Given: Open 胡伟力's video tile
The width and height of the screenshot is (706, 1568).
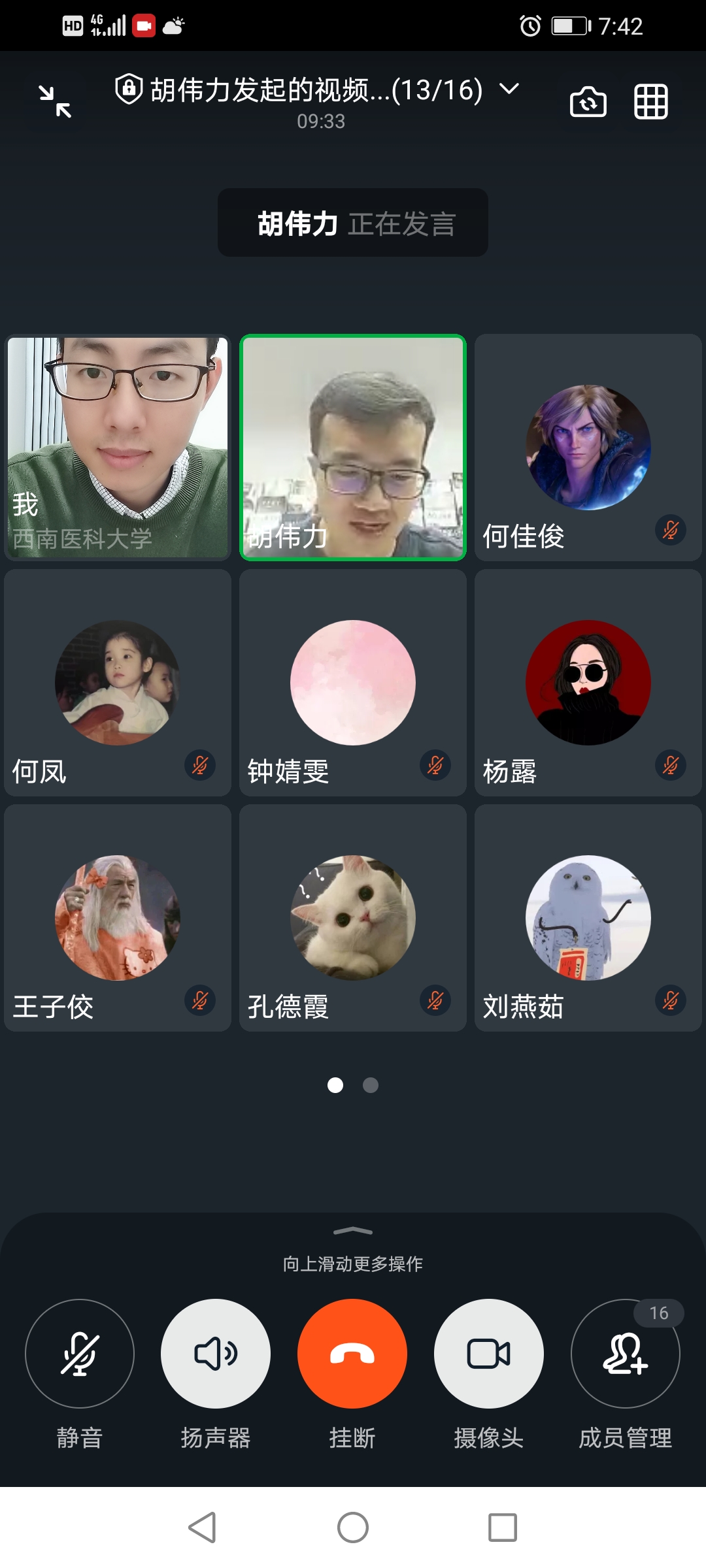Looking at the screenshot, I should (353, 448).
